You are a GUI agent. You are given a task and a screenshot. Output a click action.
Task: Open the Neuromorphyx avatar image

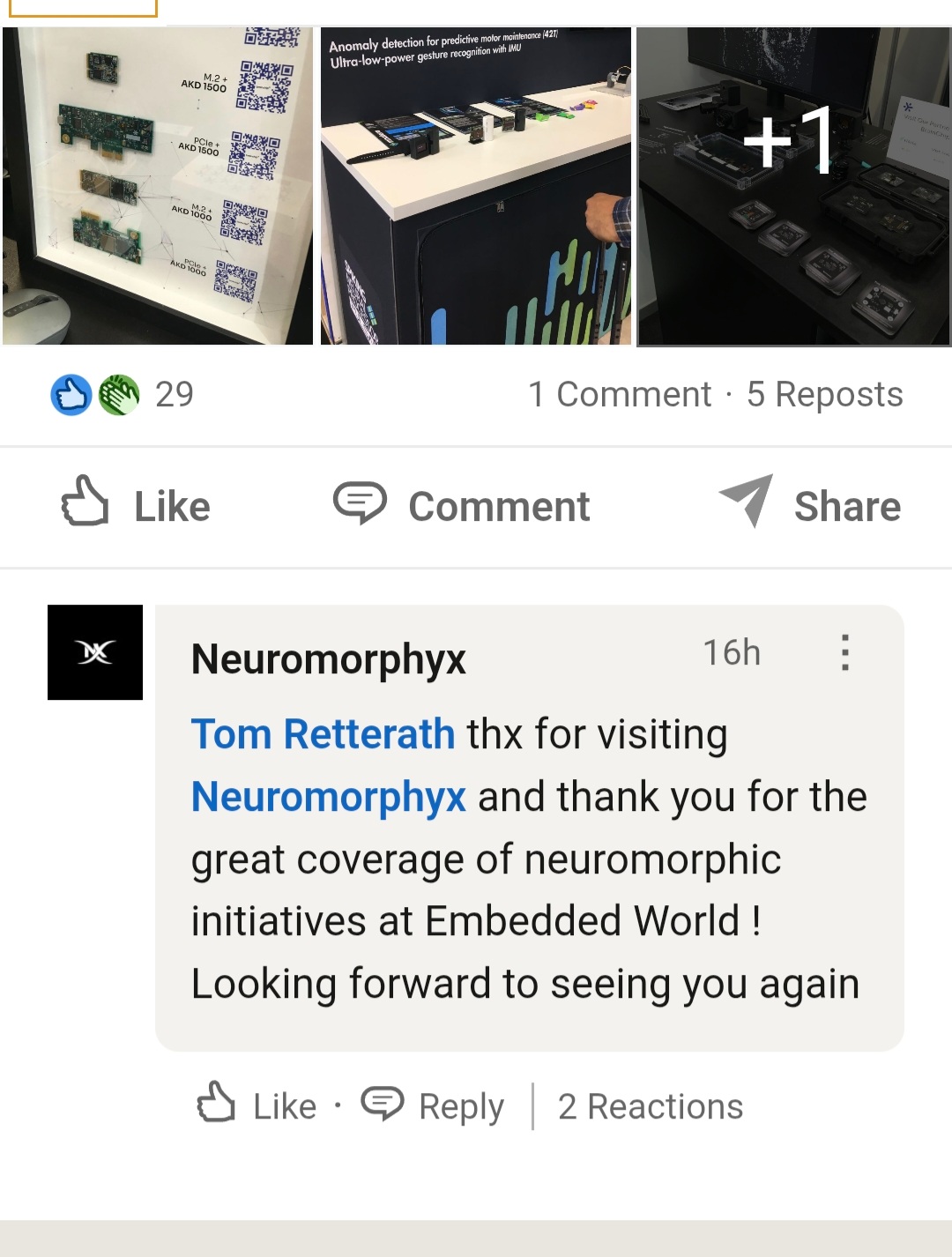tap(94, 653)
